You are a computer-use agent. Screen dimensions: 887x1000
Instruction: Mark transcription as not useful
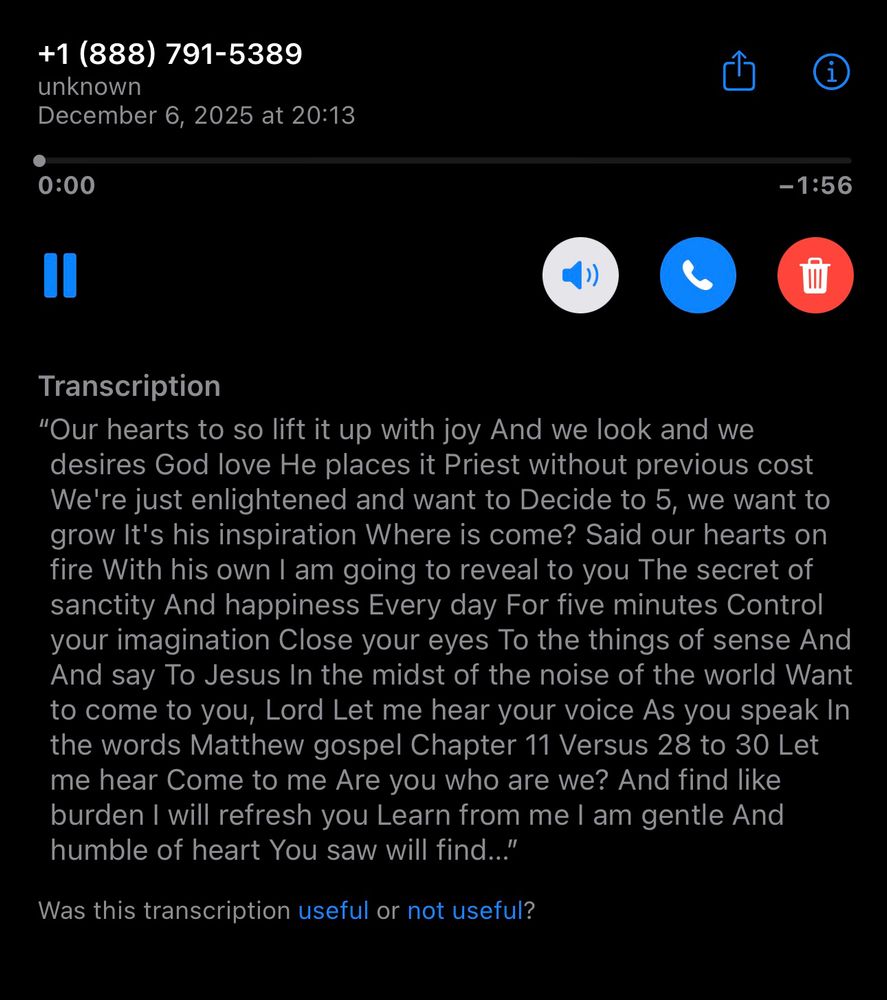tap(464, 911)
